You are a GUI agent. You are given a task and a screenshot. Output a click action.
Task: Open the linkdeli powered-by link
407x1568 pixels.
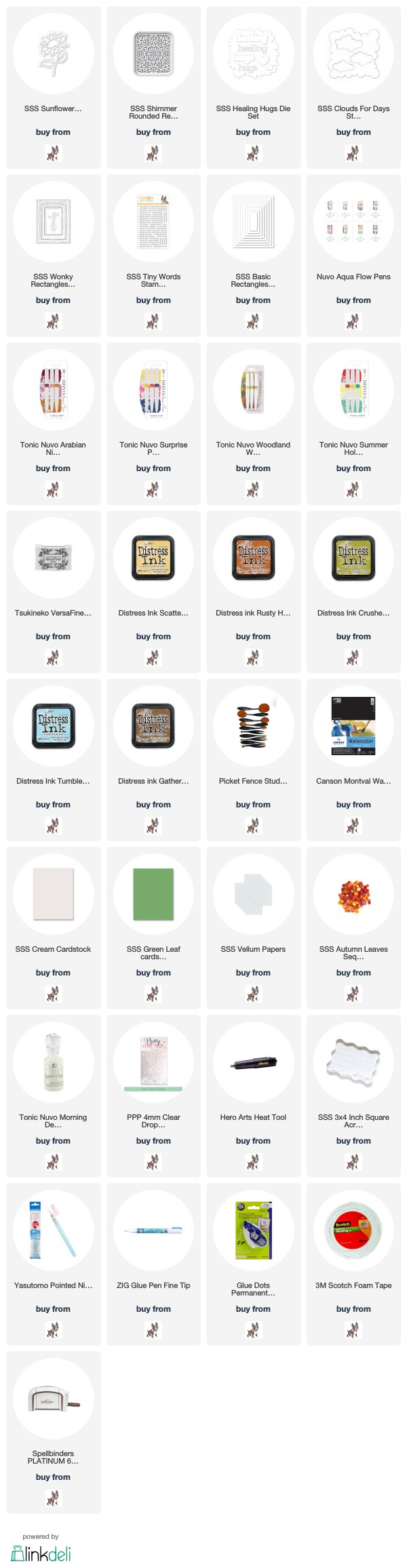pos(41,1552)
